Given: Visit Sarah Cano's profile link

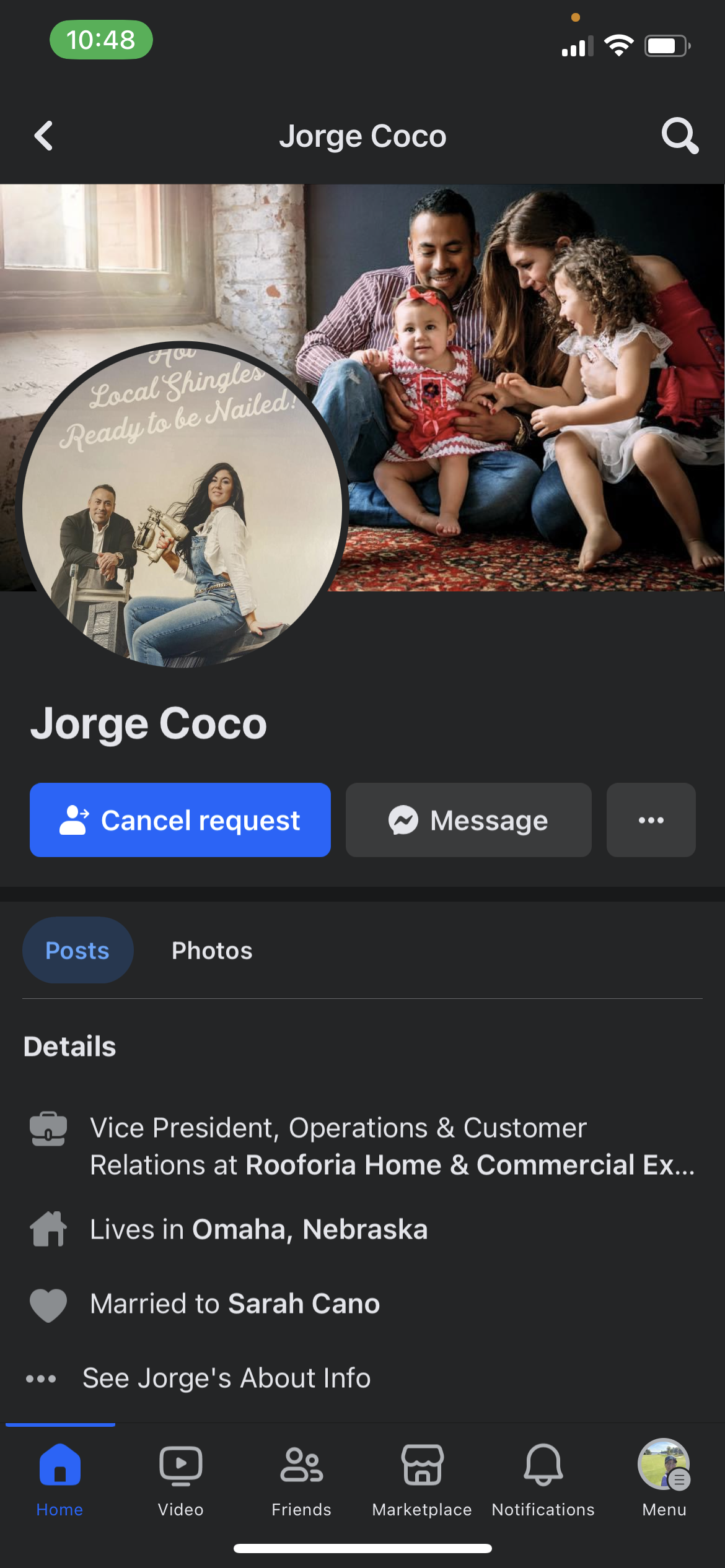Looking at the screenshot, I should tap(304, 1304).
